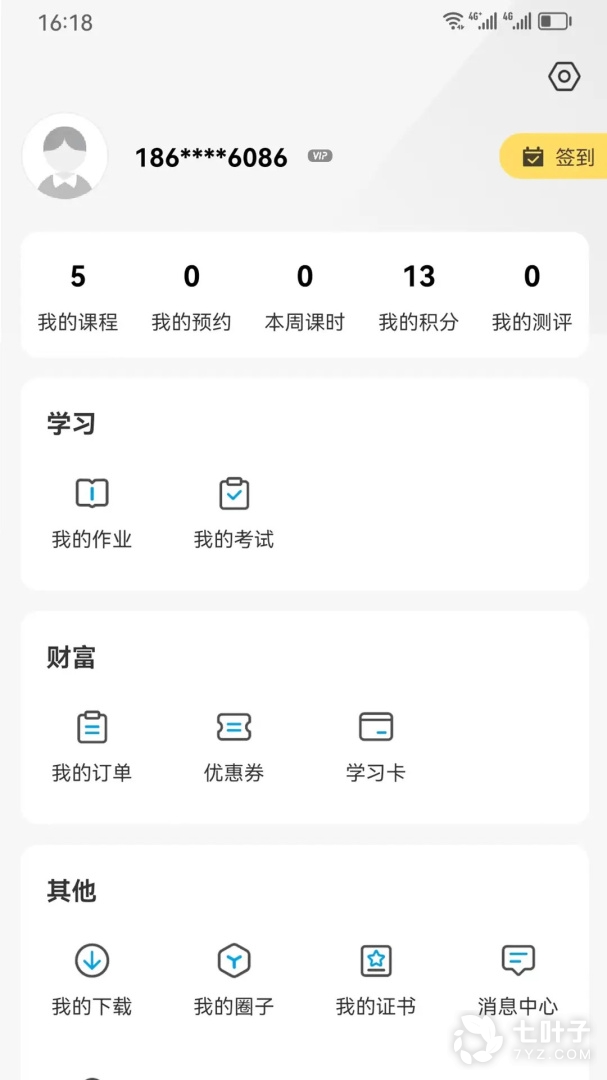This screenshot has height=1080, width=607.
Task: View 我的课程 course count
Action: [x=78, y=296]
